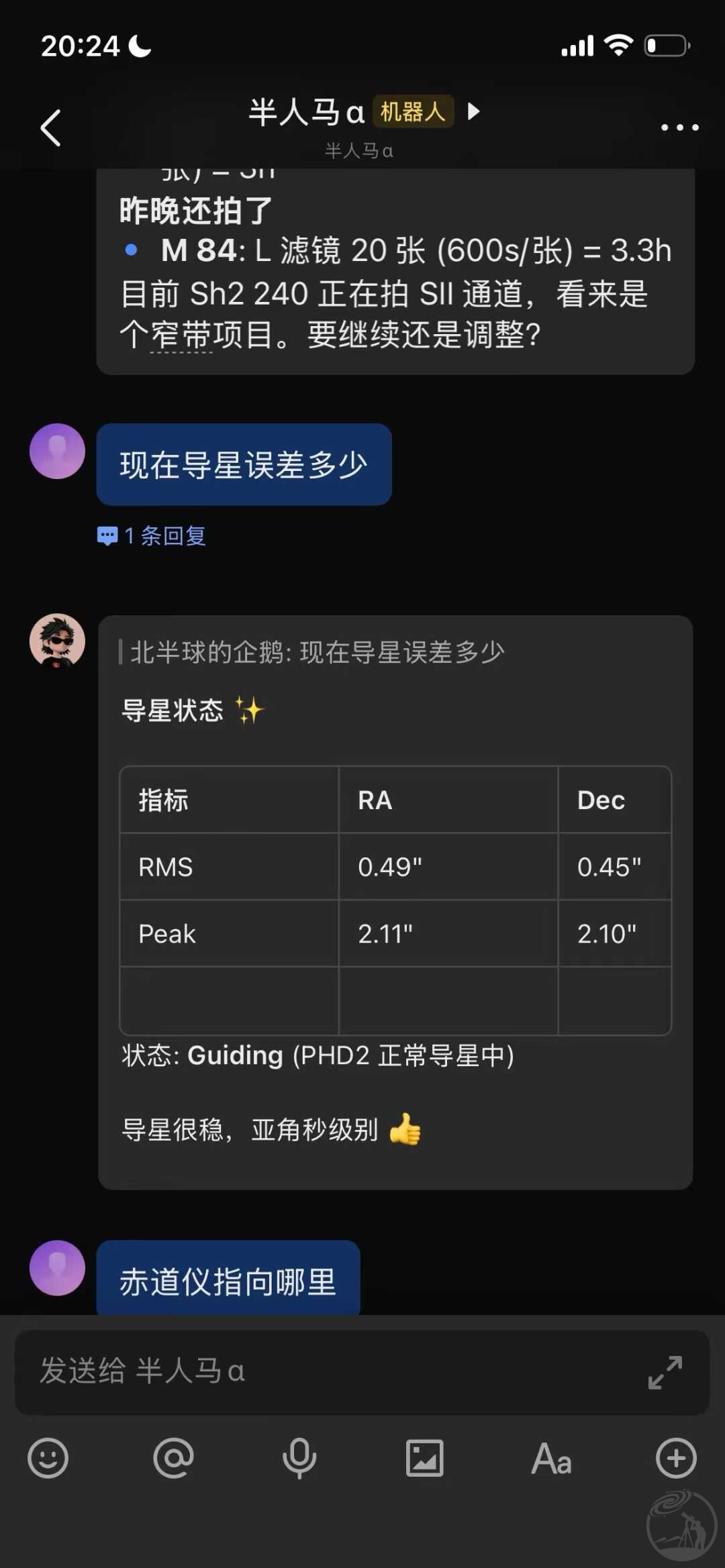Image resolution: width=725 pixels, height=1568 pixels.
Task: View the 1 条回复 thread
Action: click(x=152, y=535)
